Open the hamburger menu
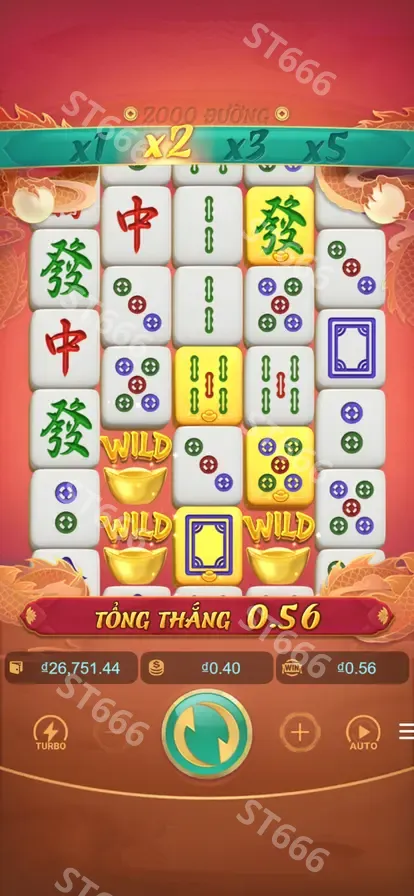The image size is (414, 896). pyautogui.click(x=406, y=732)
